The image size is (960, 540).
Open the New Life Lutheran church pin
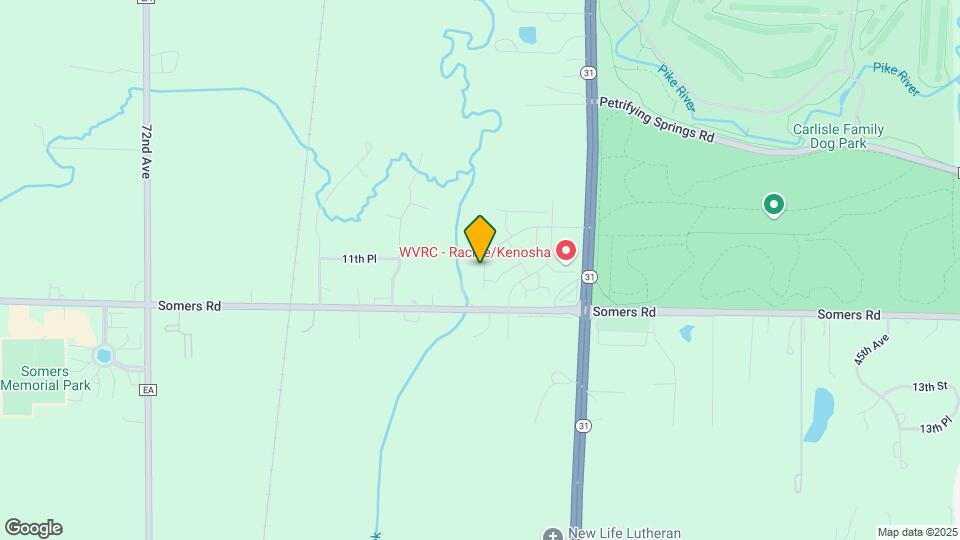[x=553, y=534]
